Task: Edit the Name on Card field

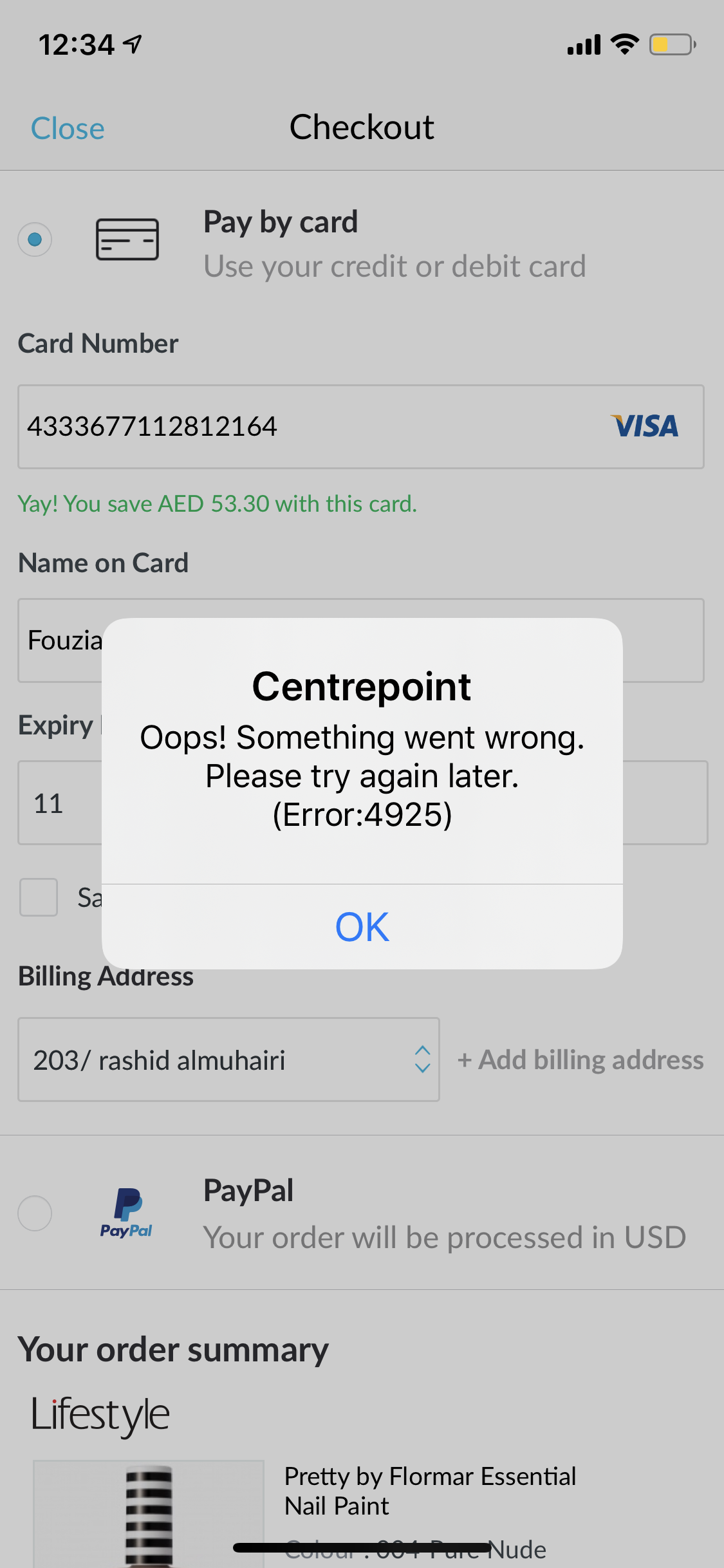Action: (61, 640)
